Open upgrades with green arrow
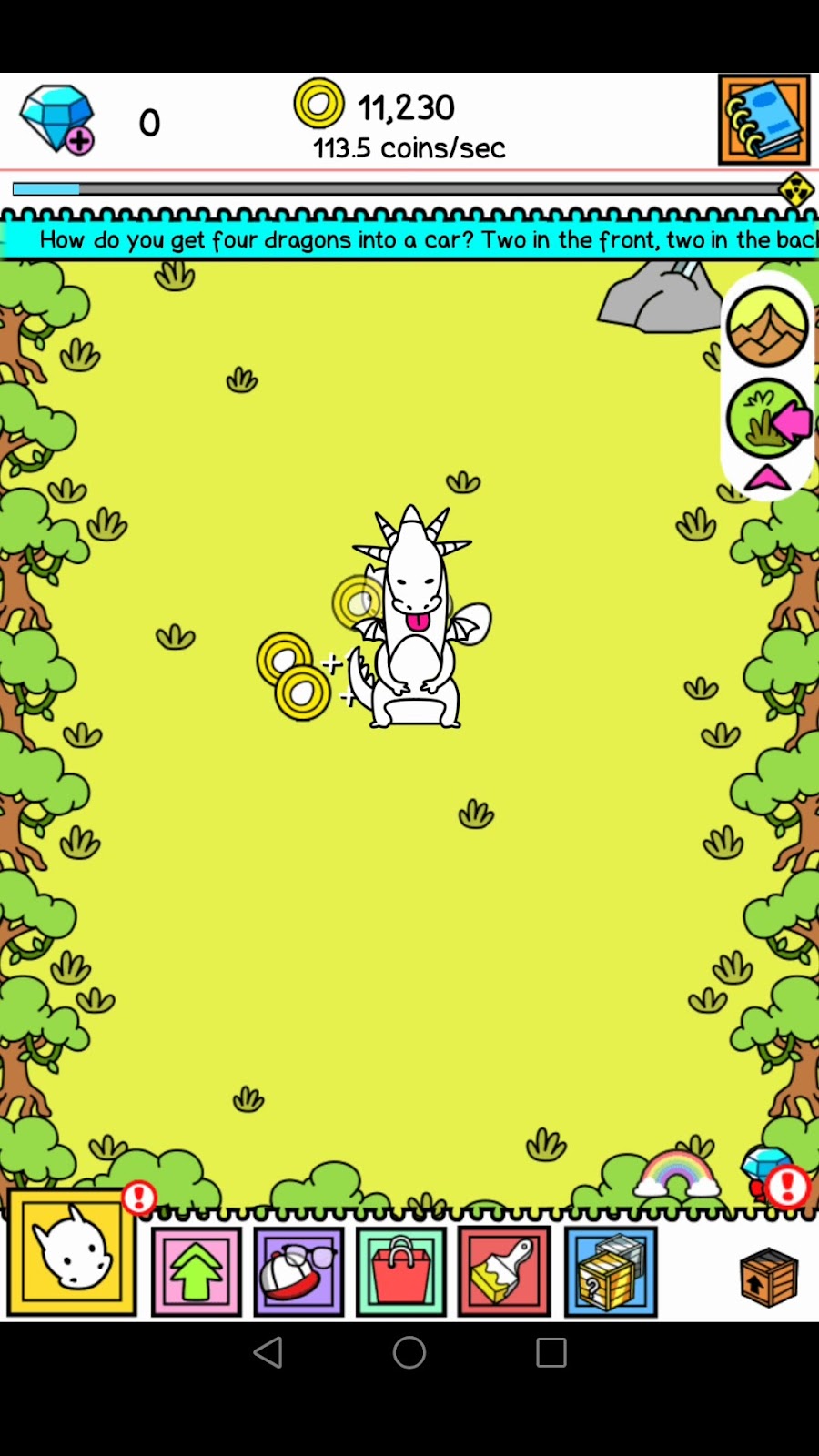 pos(197,1271)
